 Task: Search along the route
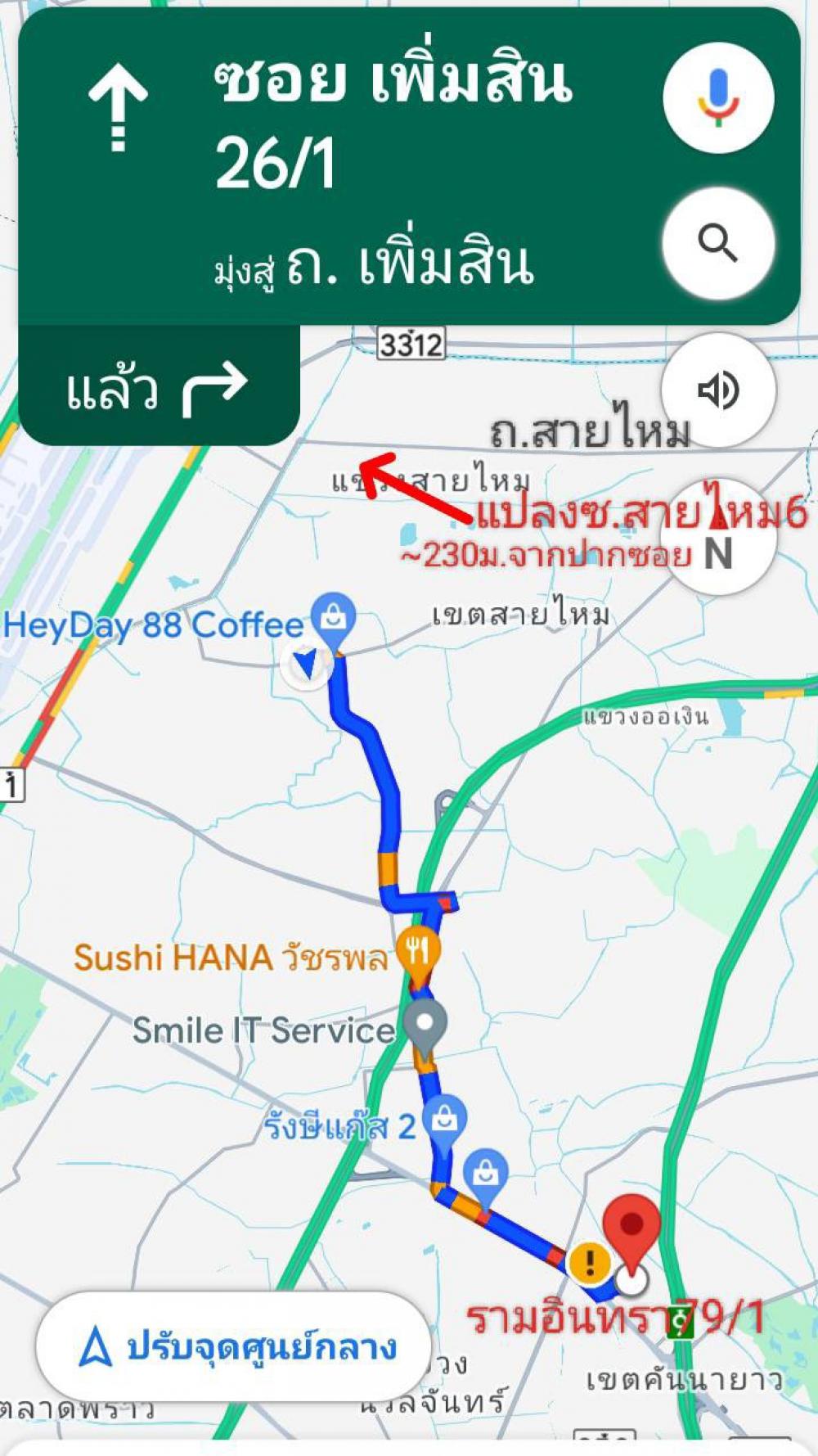[x=718, y=243]
